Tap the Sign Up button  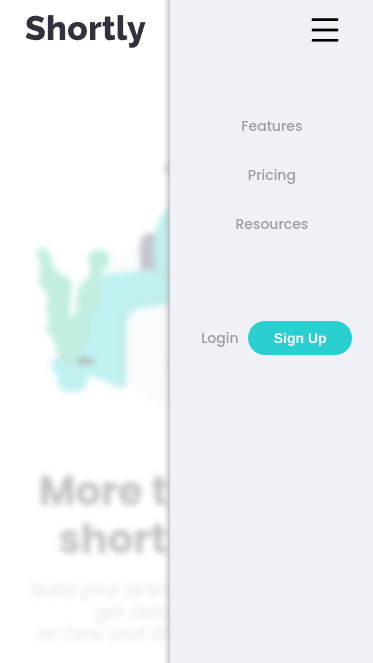(300, 338)
